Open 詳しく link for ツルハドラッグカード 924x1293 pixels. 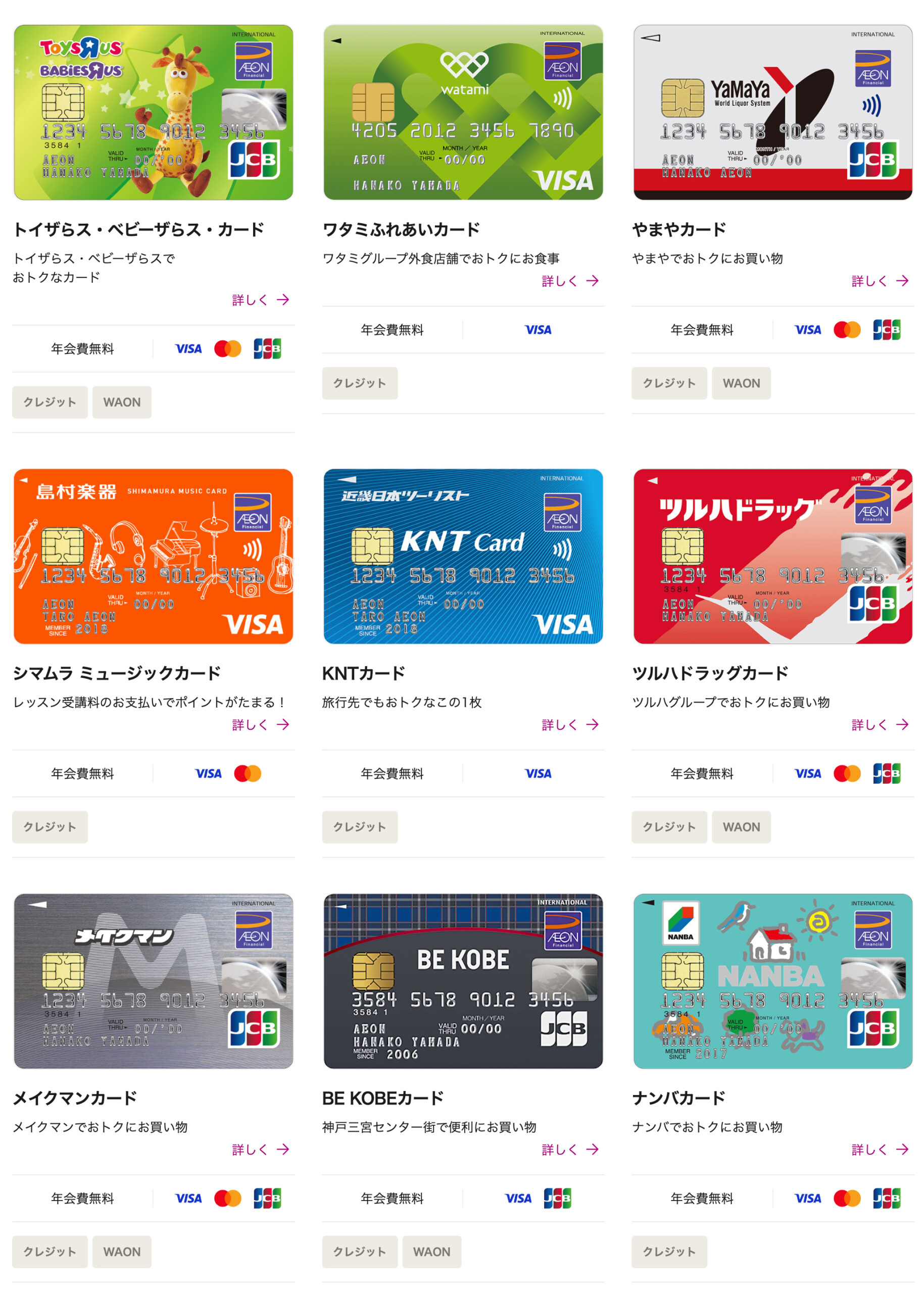pyautogui.click(x=880, y=725)
